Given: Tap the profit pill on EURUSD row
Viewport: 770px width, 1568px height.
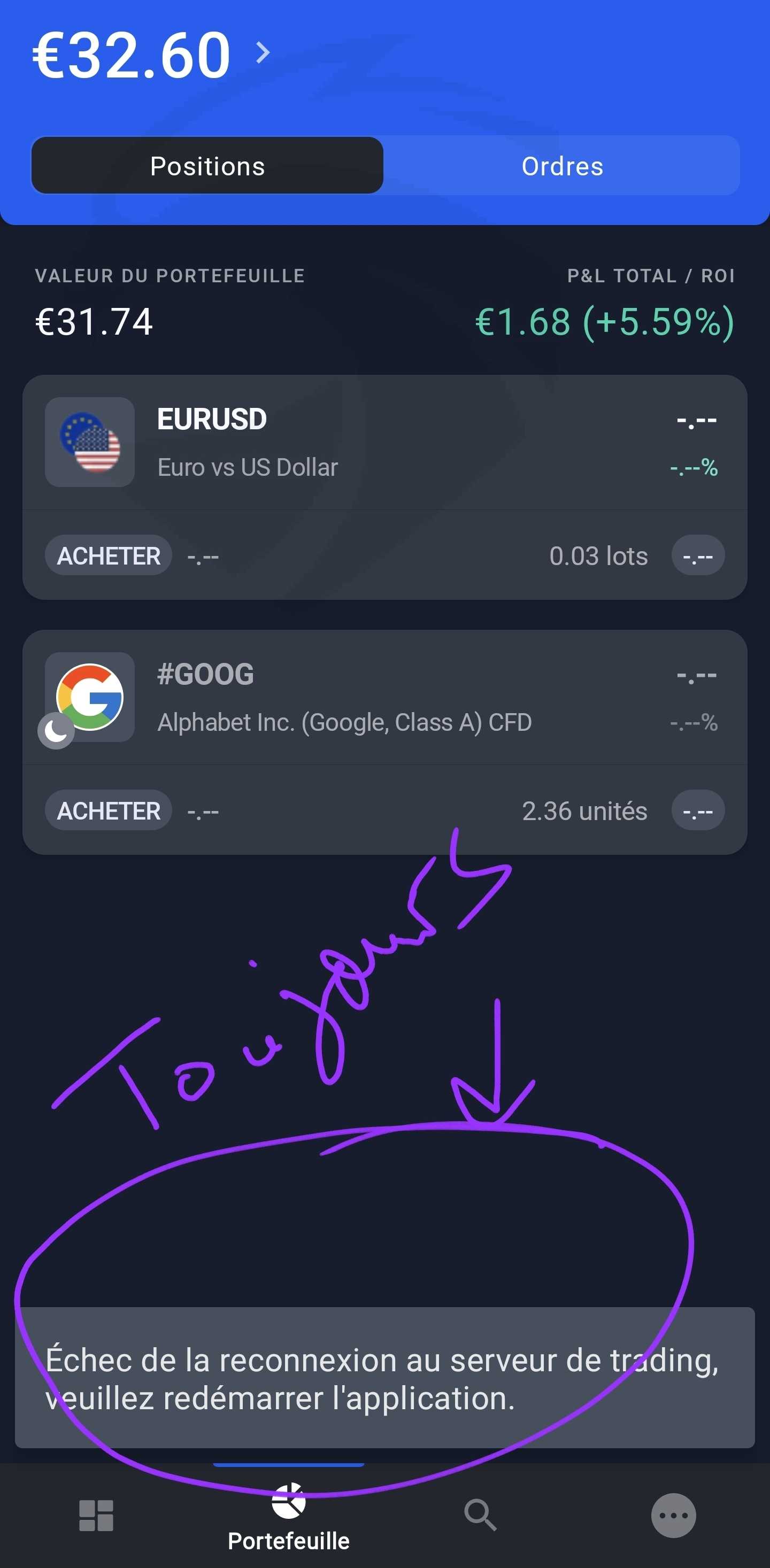Looking at the screenshot, I should coord(698,555).
